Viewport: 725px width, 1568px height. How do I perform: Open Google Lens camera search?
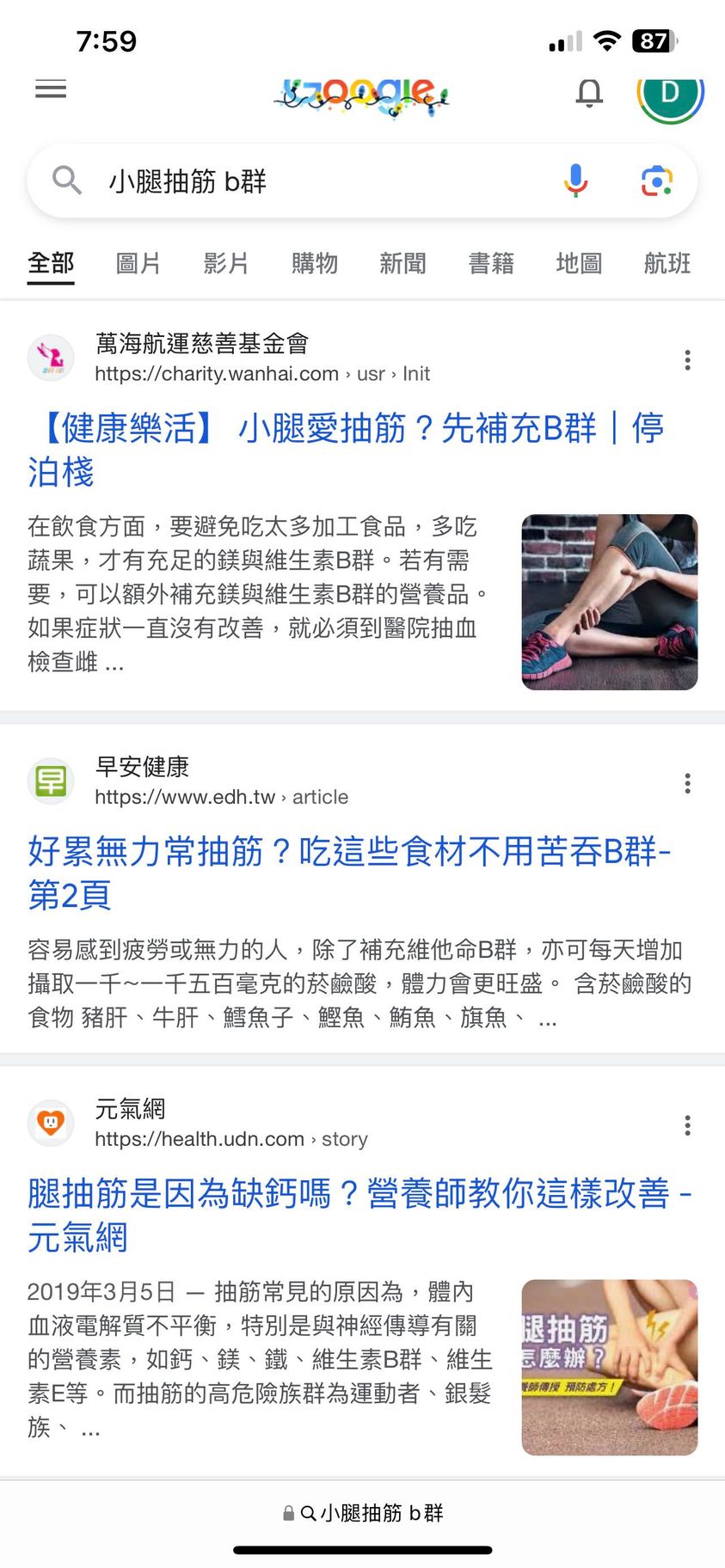[657, 181]
